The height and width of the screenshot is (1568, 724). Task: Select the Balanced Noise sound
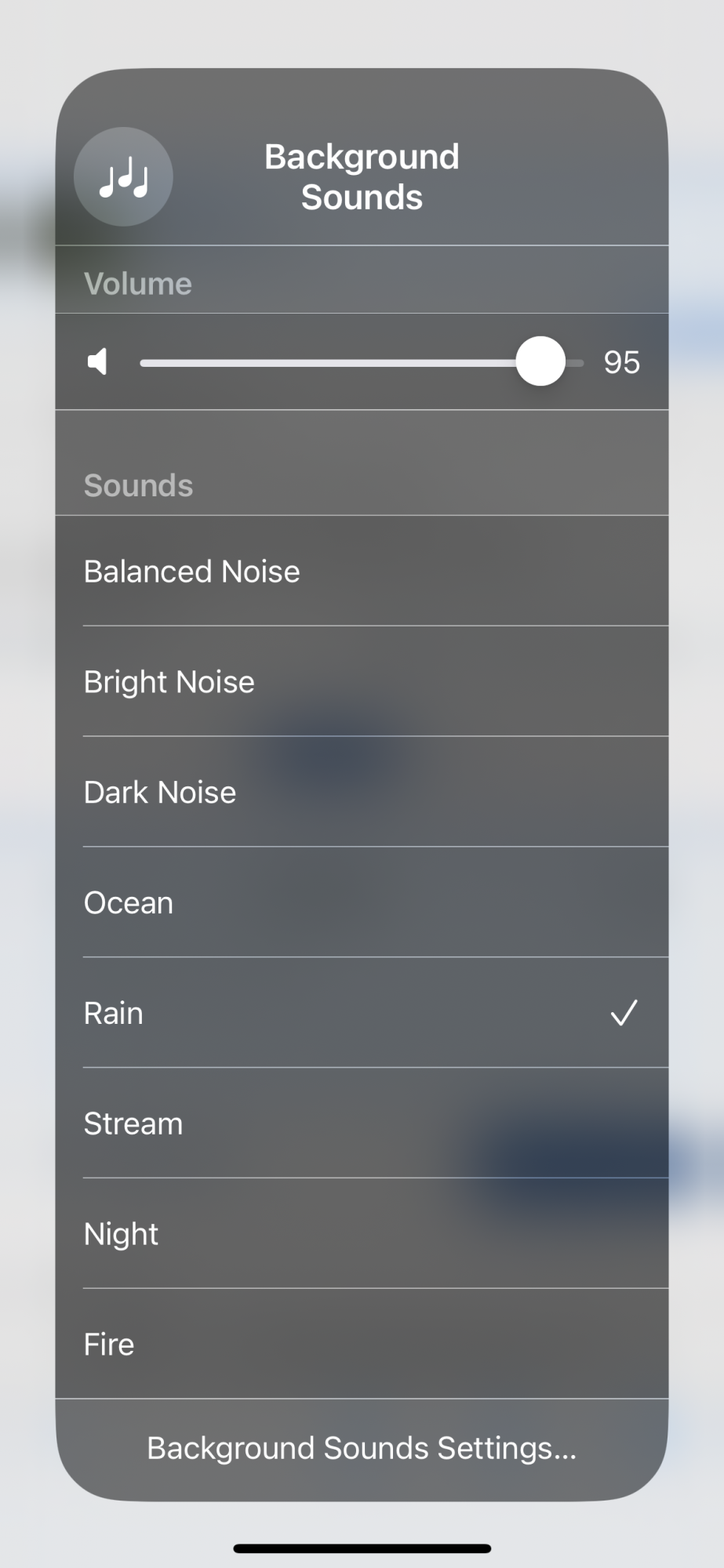click(x=362, y=571)
